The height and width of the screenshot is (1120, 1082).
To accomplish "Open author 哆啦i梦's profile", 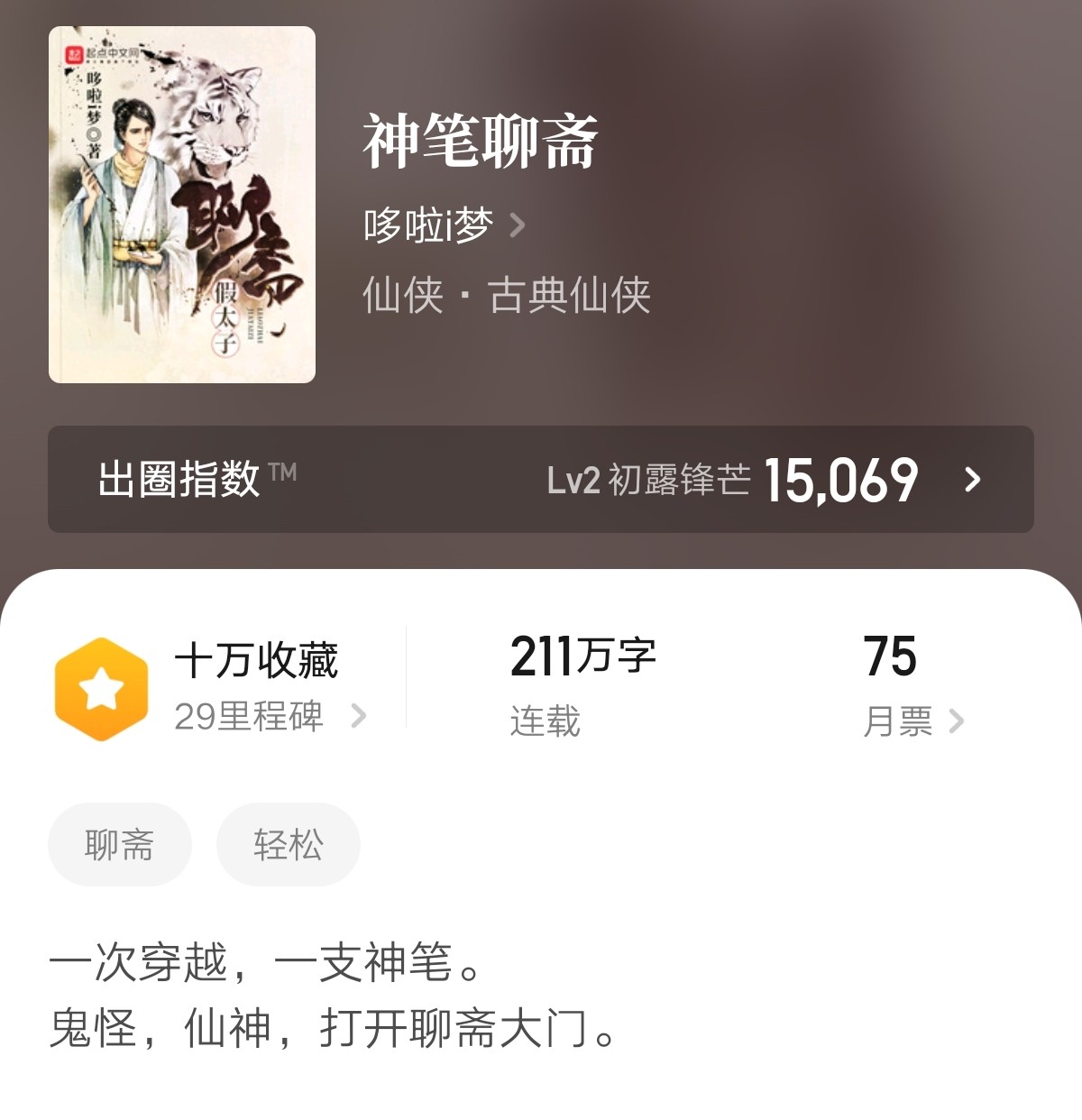I will (x=442, y=225).
